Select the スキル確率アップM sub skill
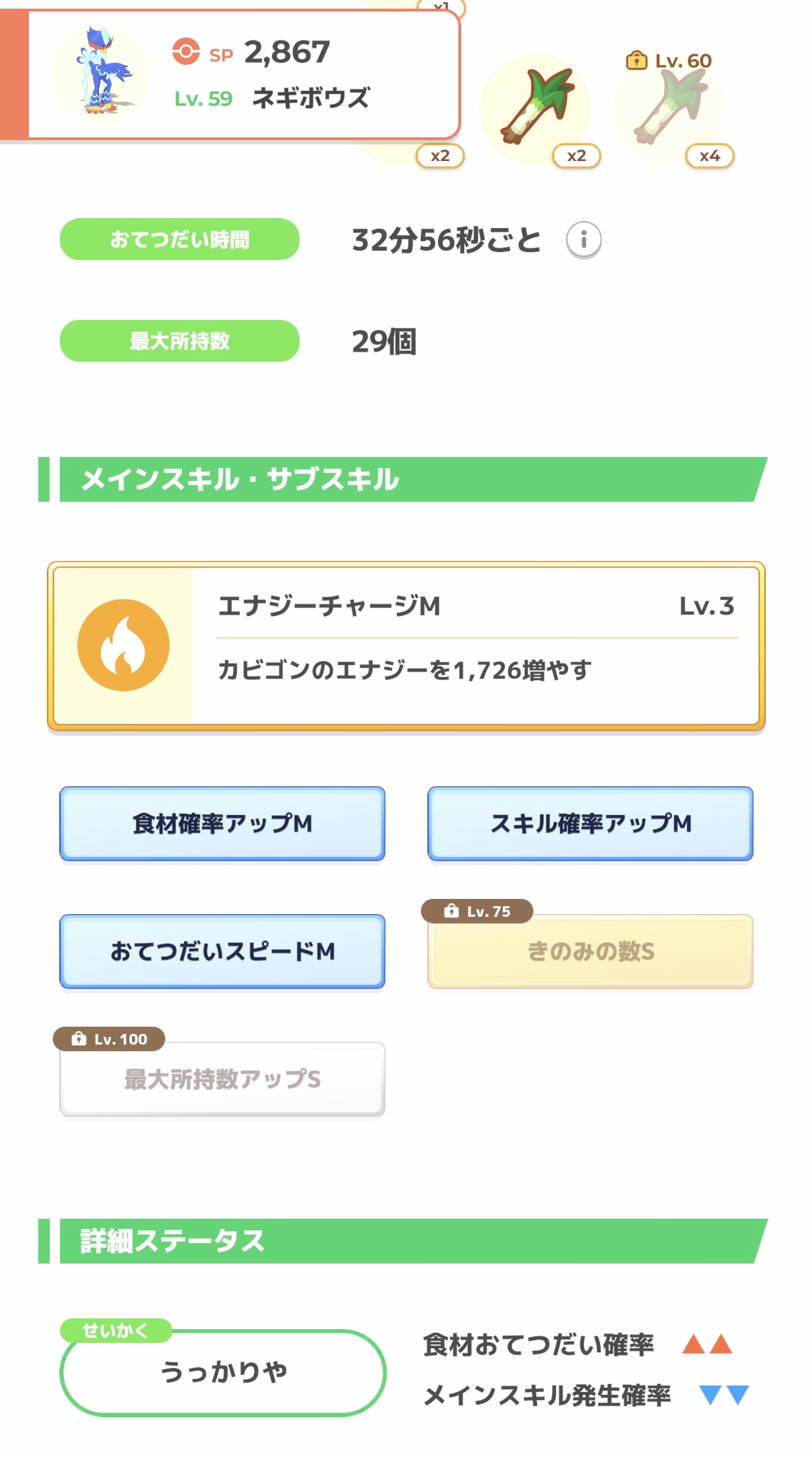812x1457 pixels. pos(590,824)
